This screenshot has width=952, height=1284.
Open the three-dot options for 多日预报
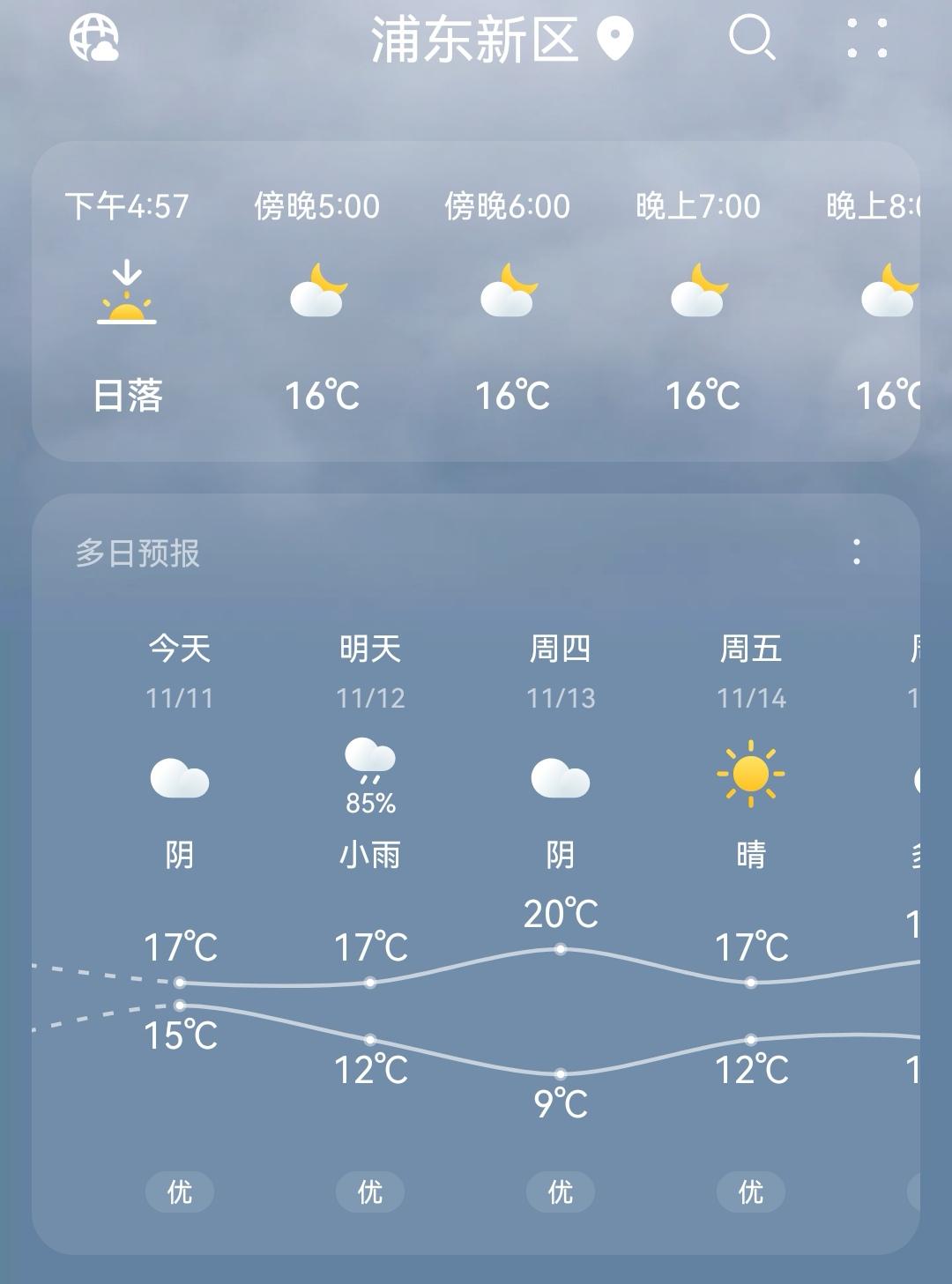(856, 553)
